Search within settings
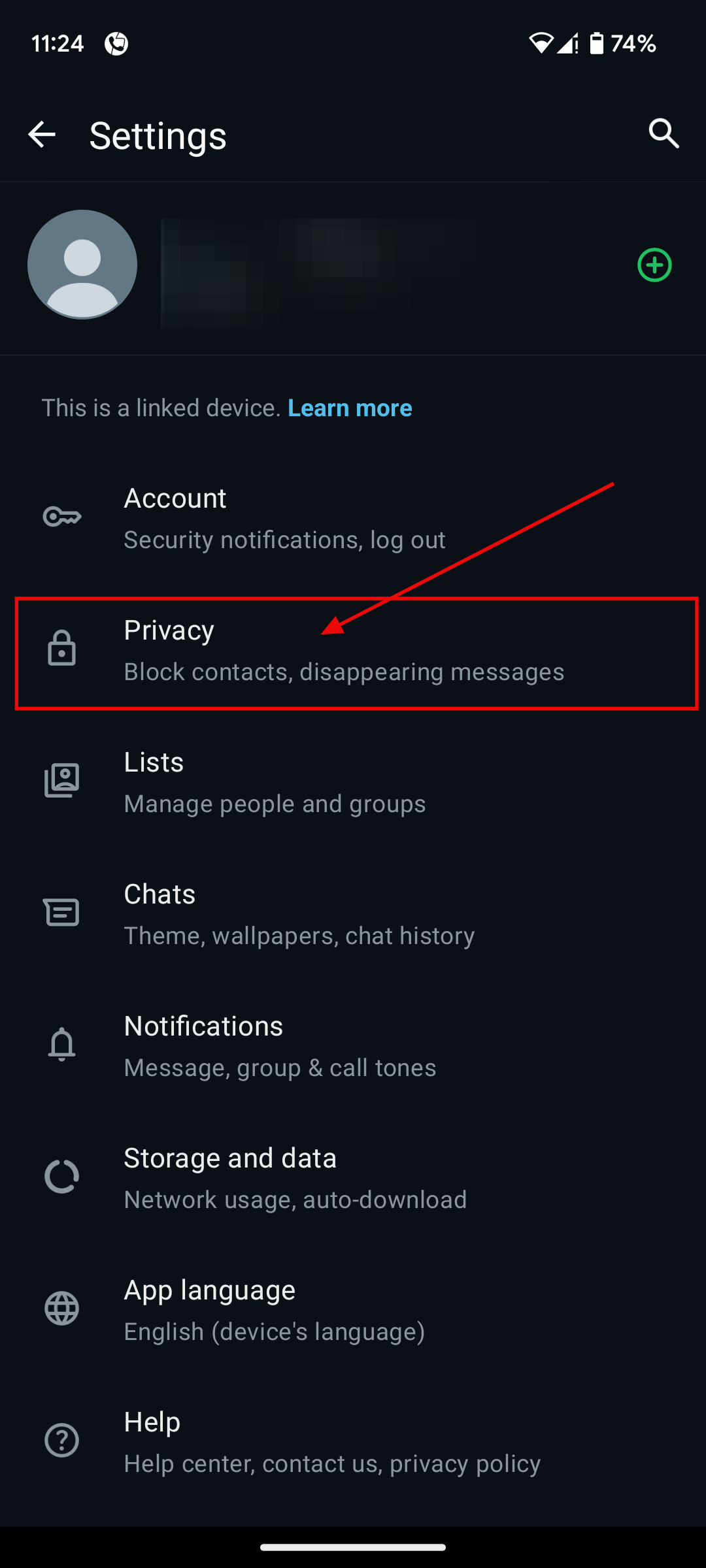 (x=663, y=135)
